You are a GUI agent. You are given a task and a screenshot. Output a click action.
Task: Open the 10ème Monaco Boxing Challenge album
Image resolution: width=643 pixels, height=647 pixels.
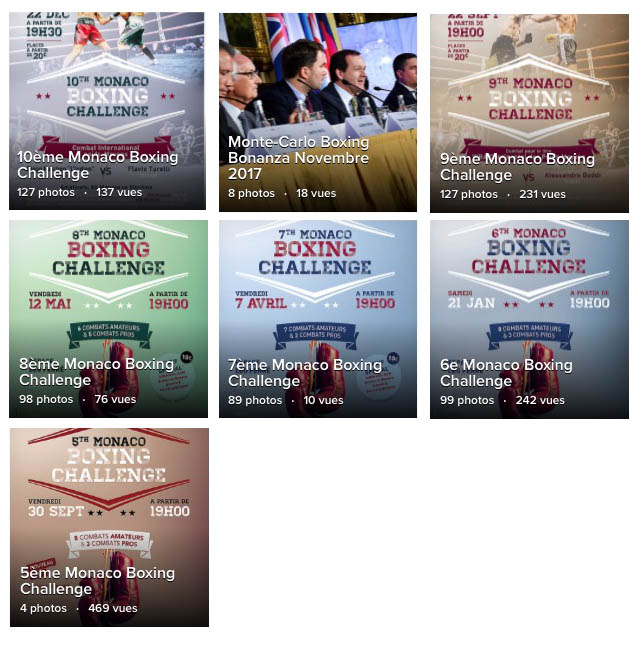(108, 110)
